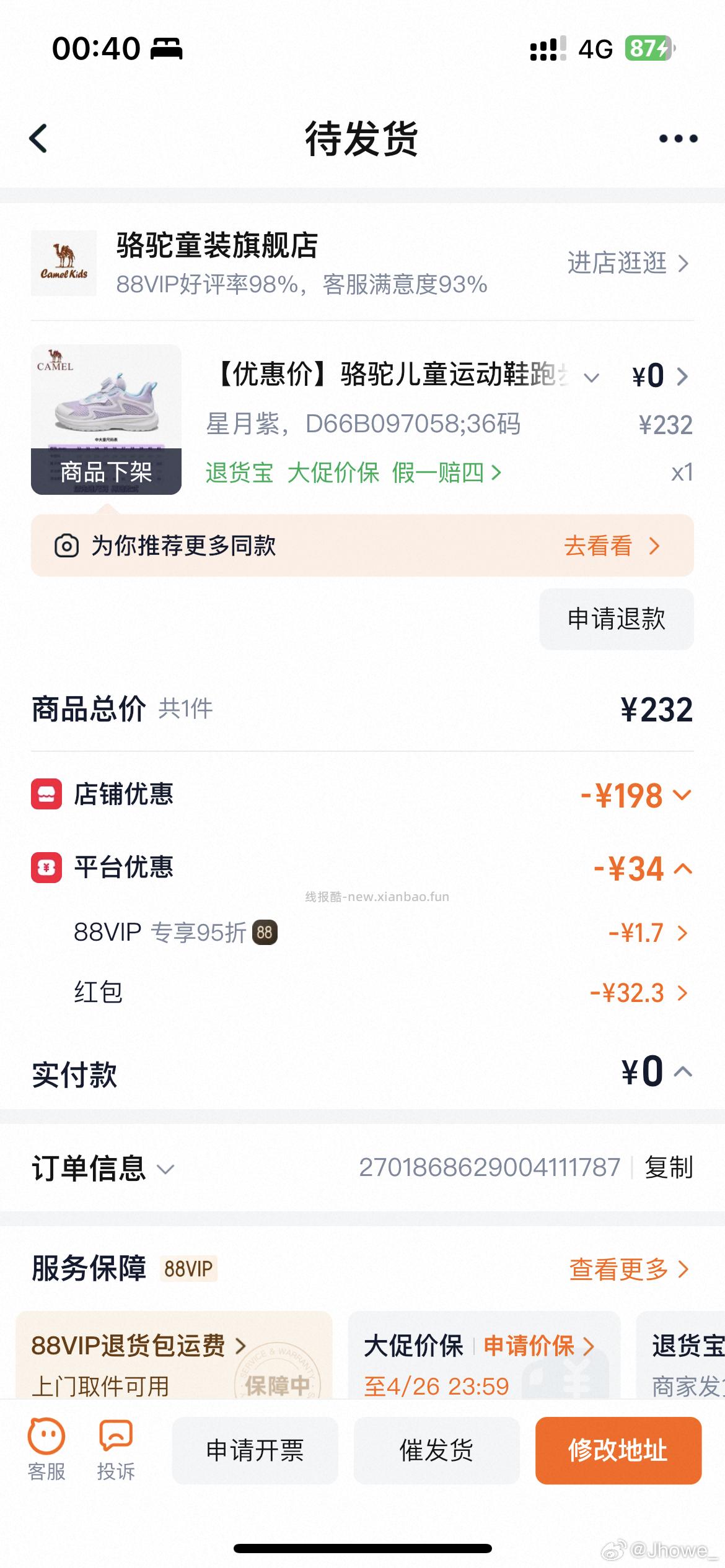
Task: Click the red 店铺优惠 shop coupon icon
Action: (x=46, y=795)
